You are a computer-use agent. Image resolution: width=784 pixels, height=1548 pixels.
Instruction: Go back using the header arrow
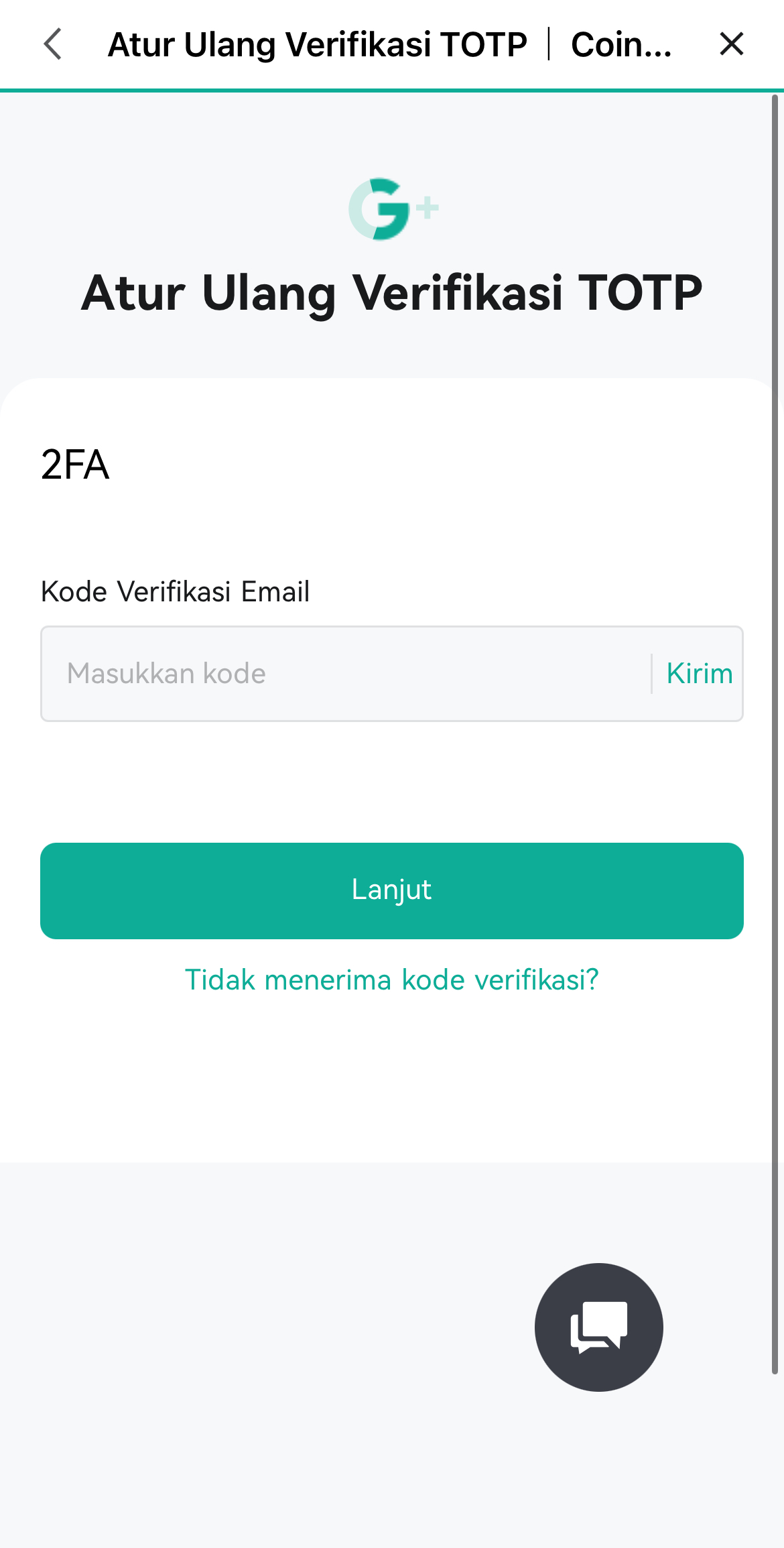click(52, 44)
